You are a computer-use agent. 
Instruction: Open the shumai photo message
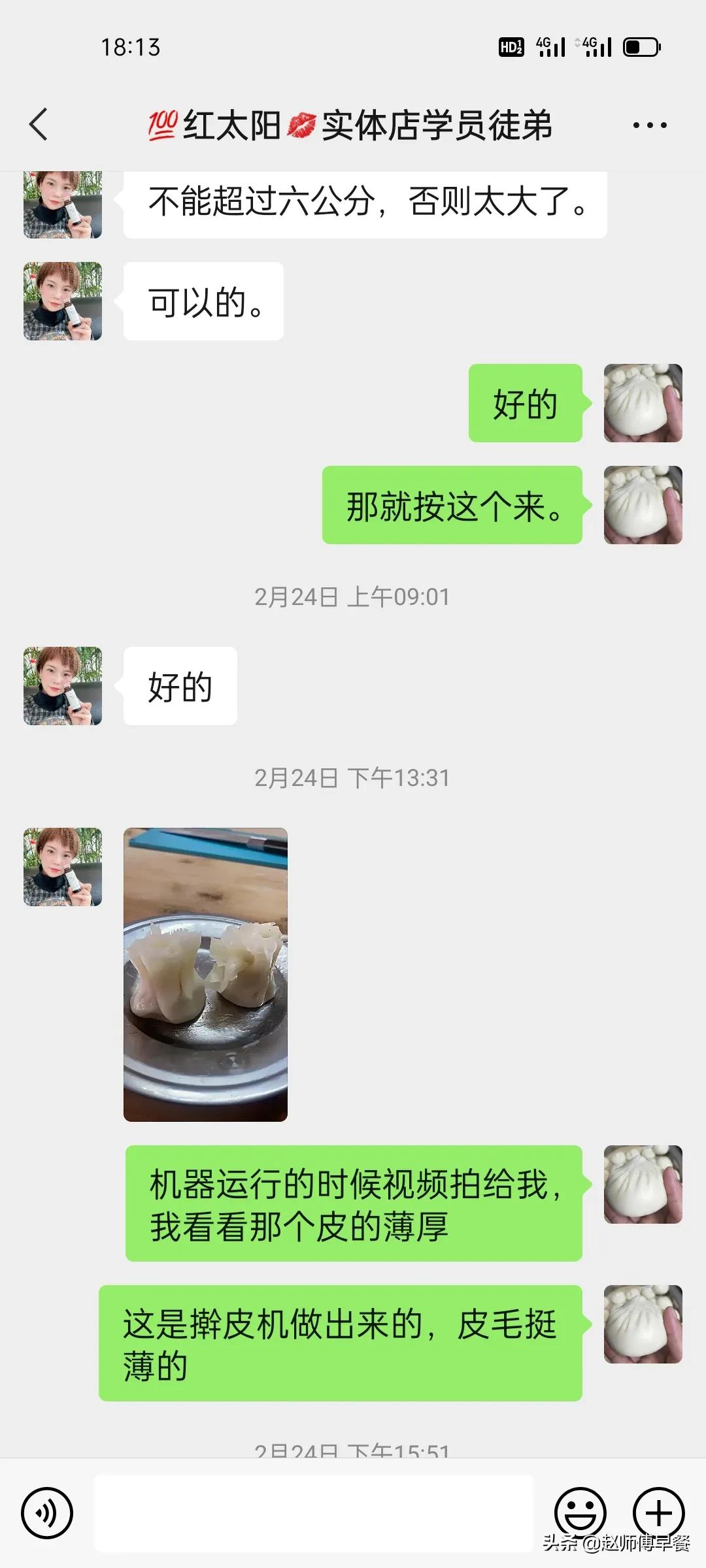point(205,974)
